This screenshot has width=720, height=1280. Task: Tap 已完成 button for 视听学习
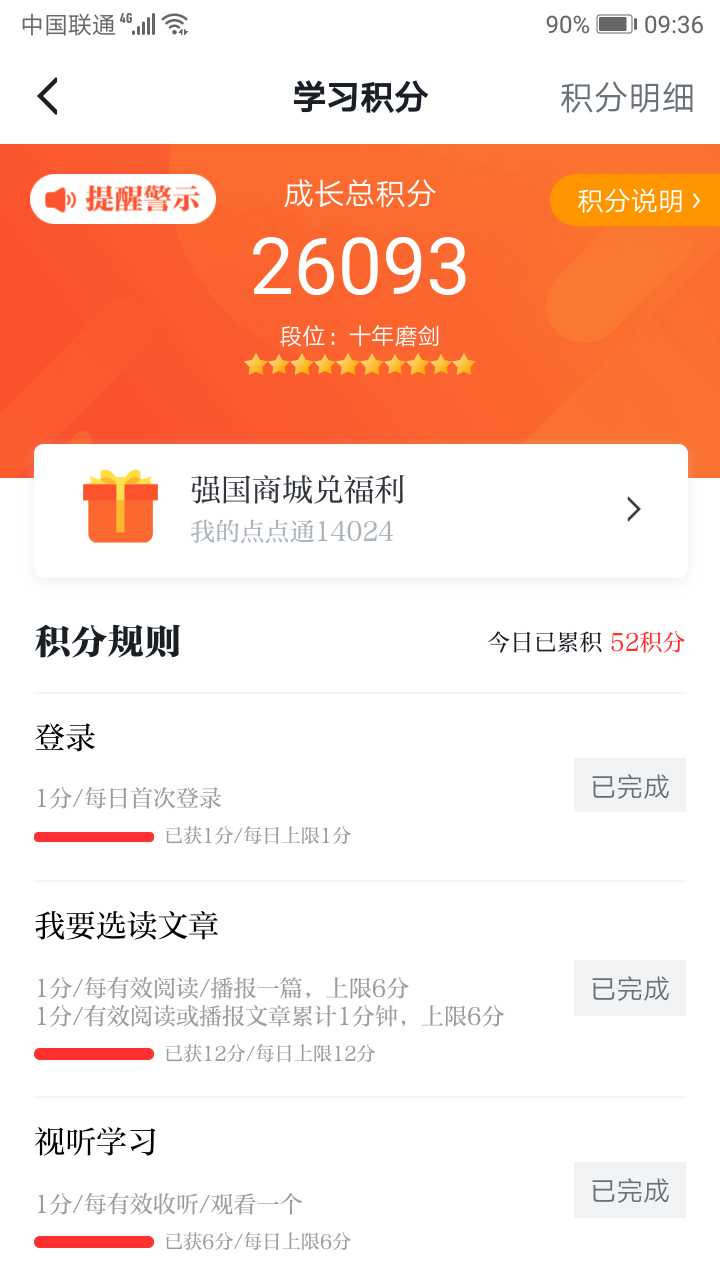coord(630,1190)
